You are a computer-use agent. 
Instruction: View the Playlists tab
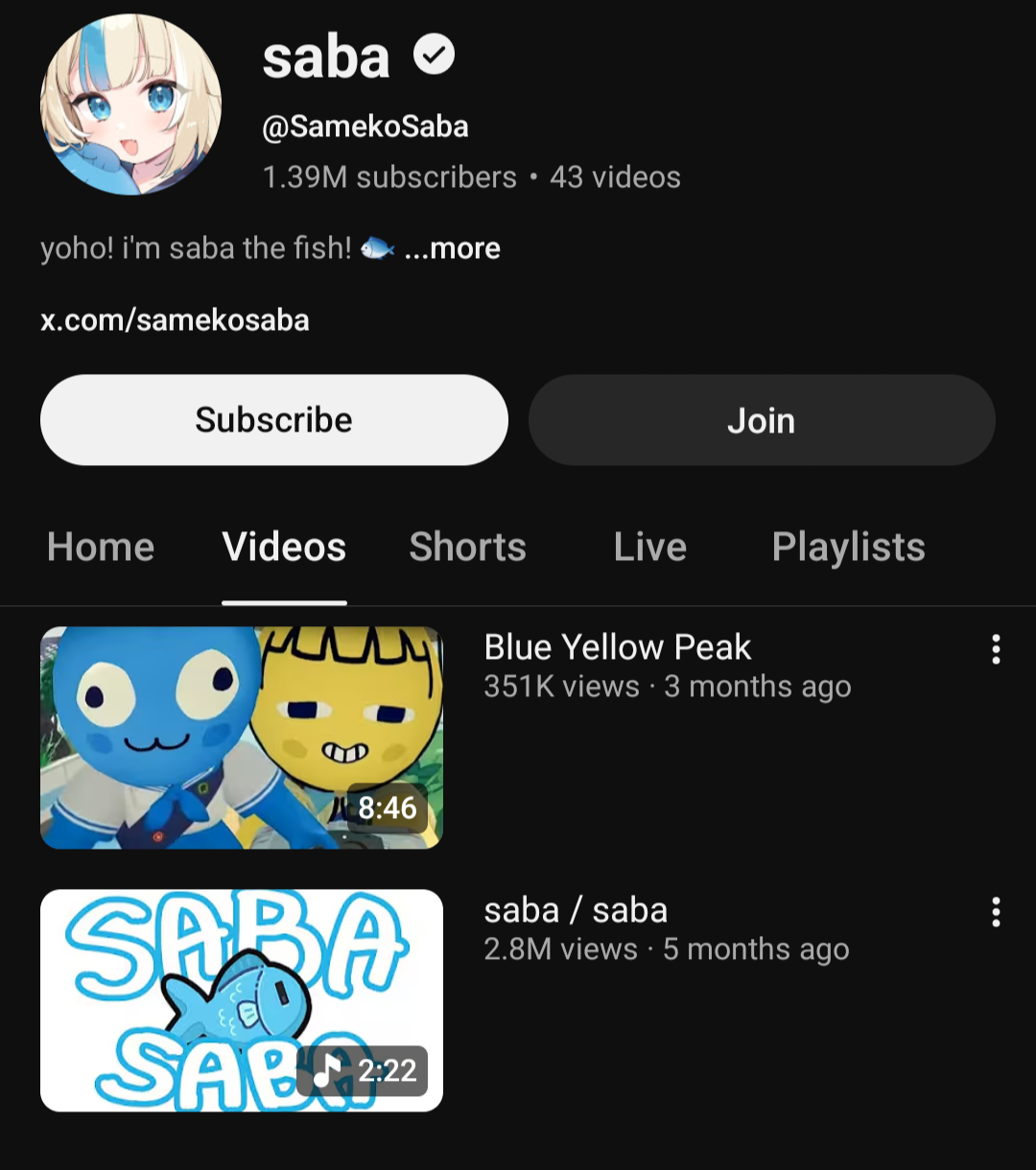848,547
